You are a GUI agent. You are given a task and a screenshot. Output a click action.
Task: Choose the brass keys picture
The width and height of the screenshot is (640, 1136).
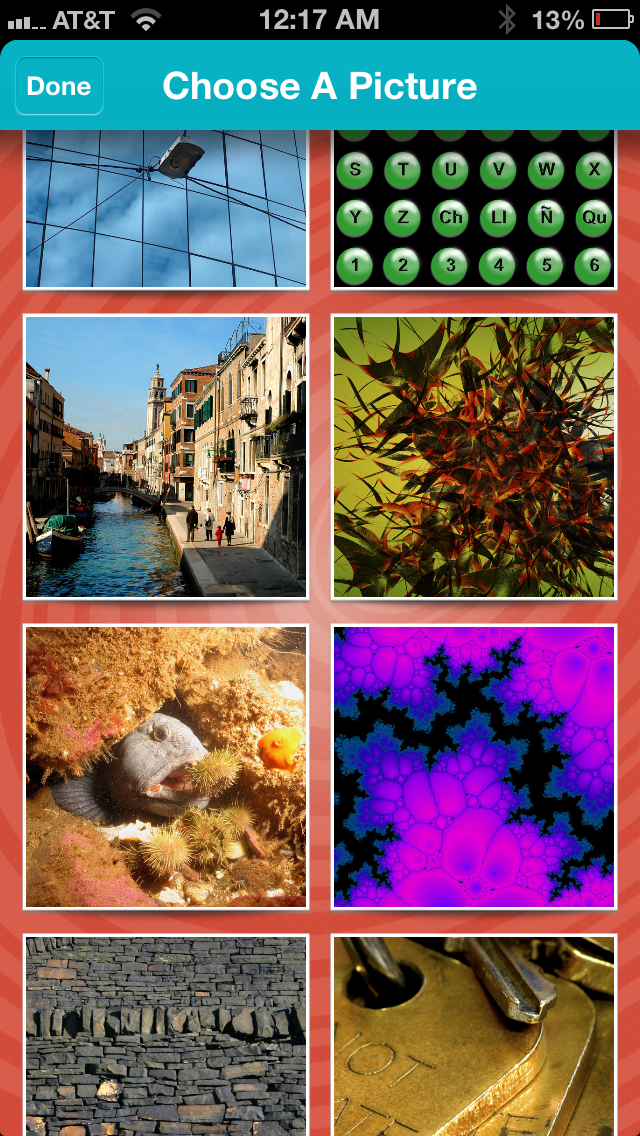[x=474, y=1035]
